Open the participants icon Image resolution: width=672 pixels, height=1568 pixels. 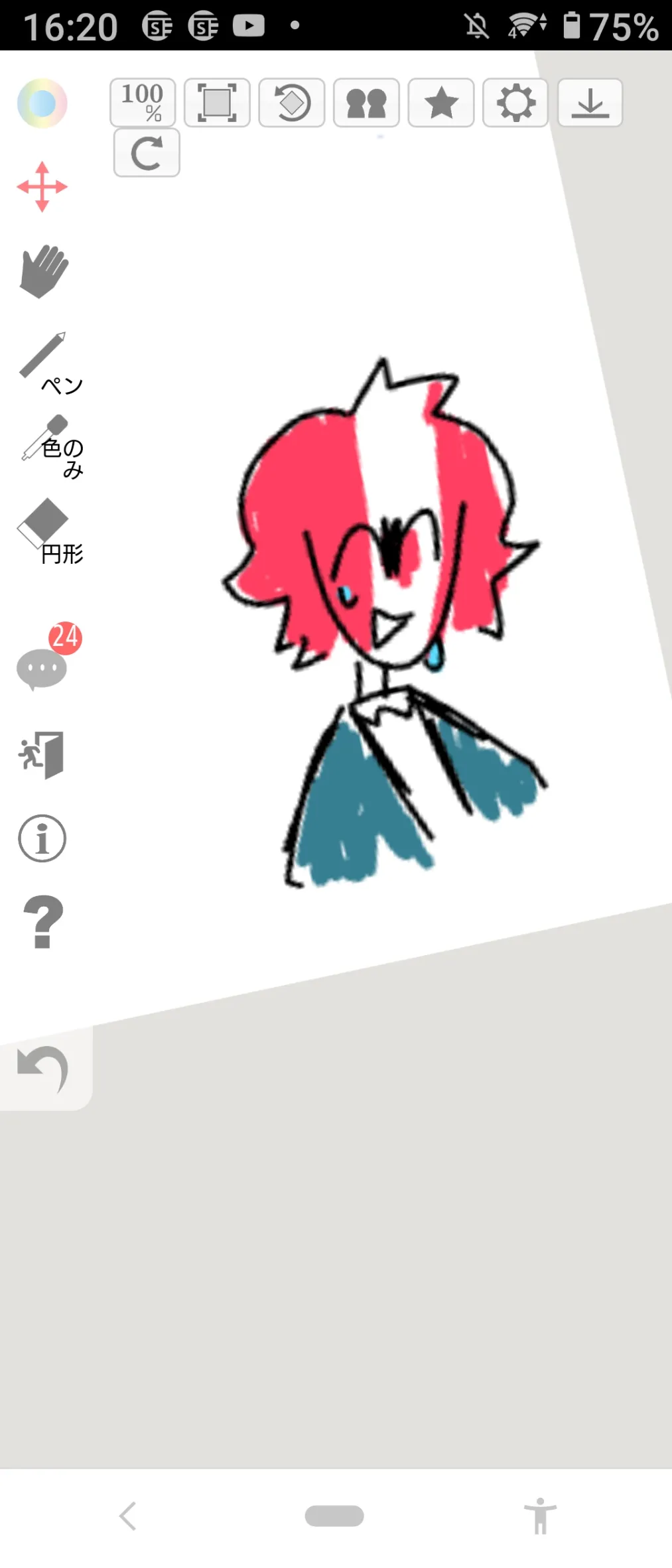[366, 103]
